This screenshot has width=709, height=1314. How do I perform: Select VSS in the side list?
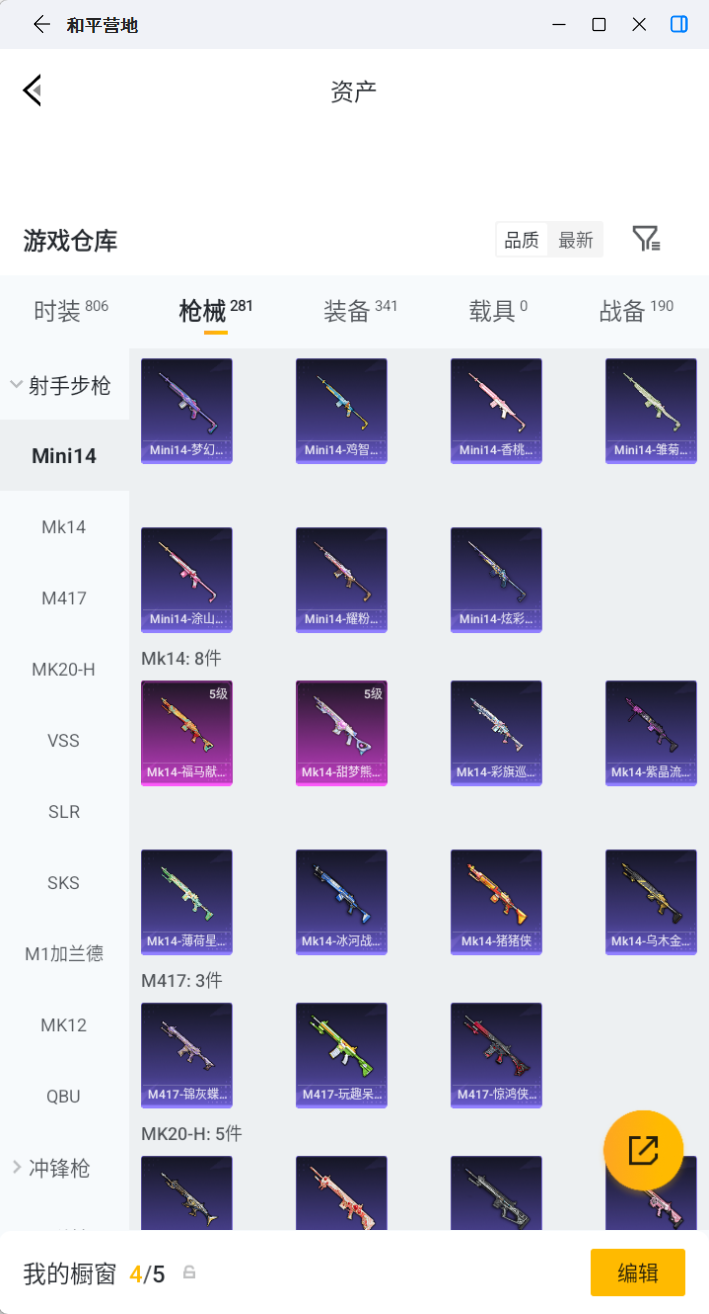click(64, 741)
